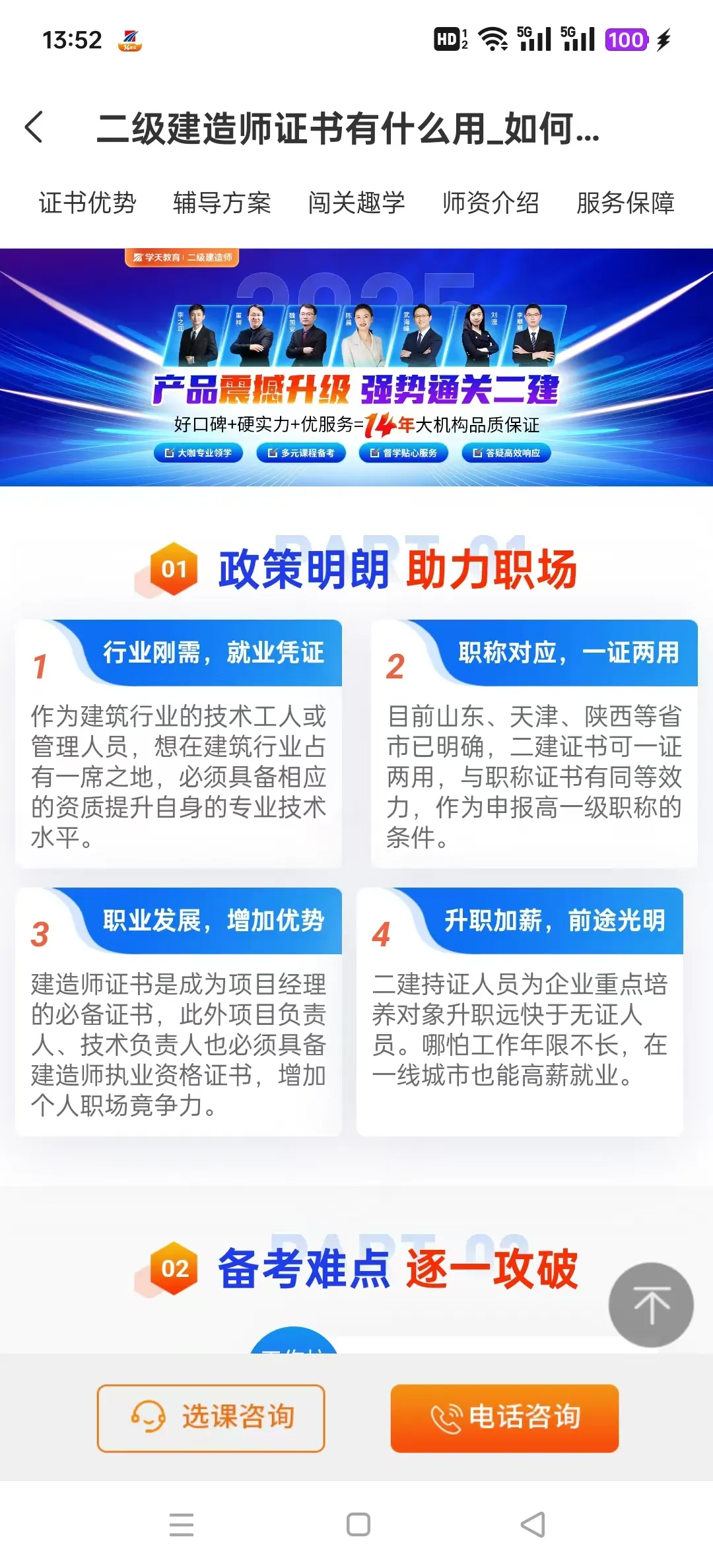Image resolution: width=713 pixels, height=1568 pixels.
Task: Start a 电话咨询 phone call
Action: click(504, 1418)
